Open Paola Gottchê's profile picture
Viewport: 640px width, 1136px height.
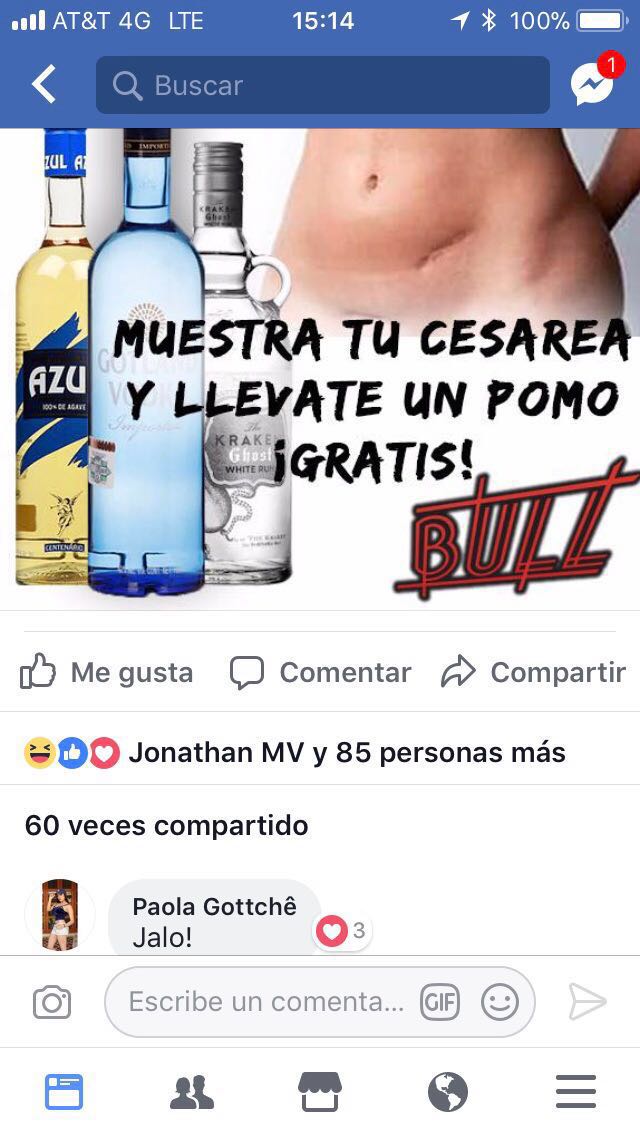point(60,914)
